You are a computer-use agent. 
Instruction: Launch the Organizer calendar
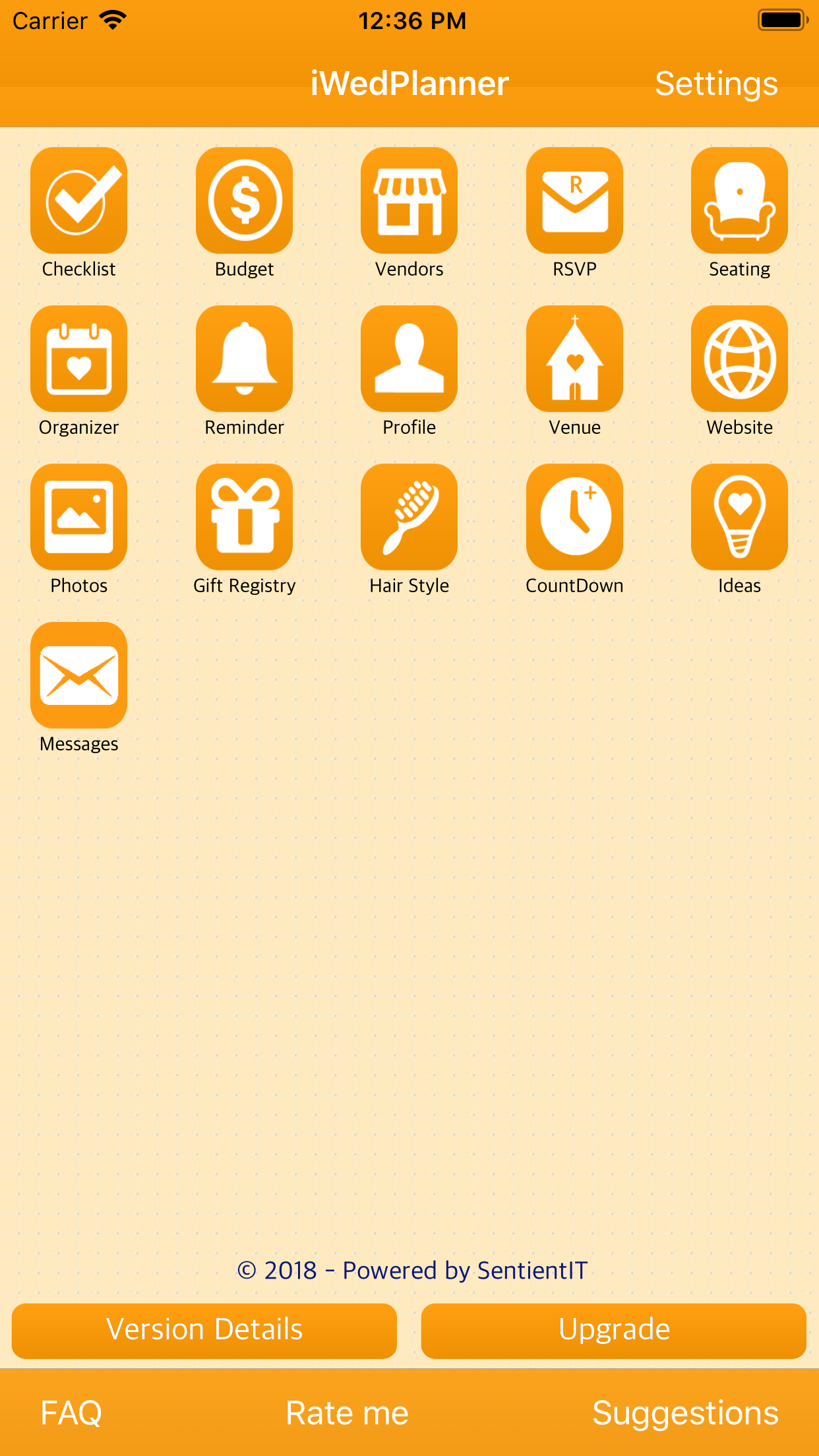[x=79, y=359]
